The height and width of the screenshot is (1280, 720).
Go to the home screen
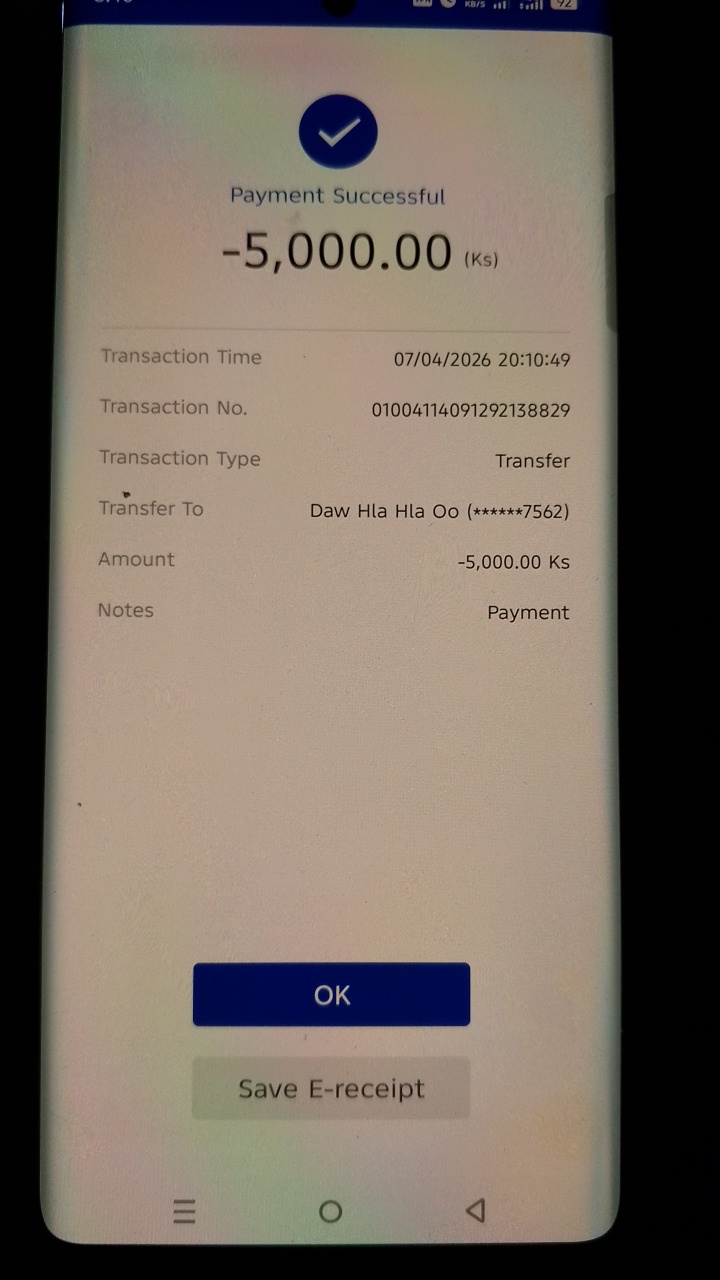pos(330,1212)
